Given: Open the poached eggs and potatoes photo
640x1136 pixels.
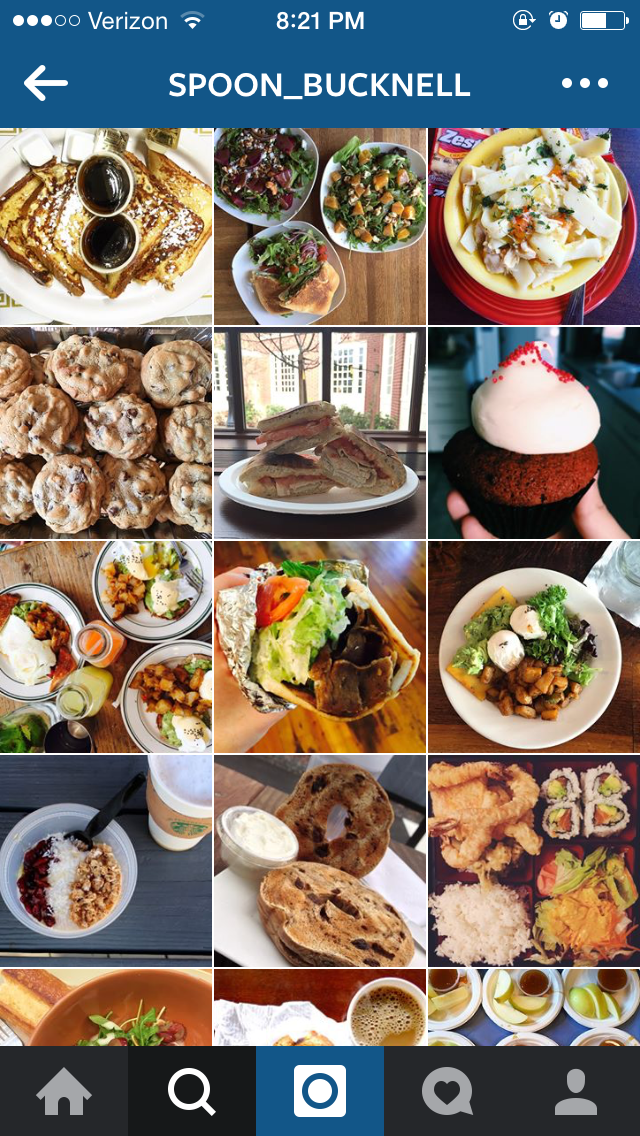Looking at the screenshot, I should 534,646.
